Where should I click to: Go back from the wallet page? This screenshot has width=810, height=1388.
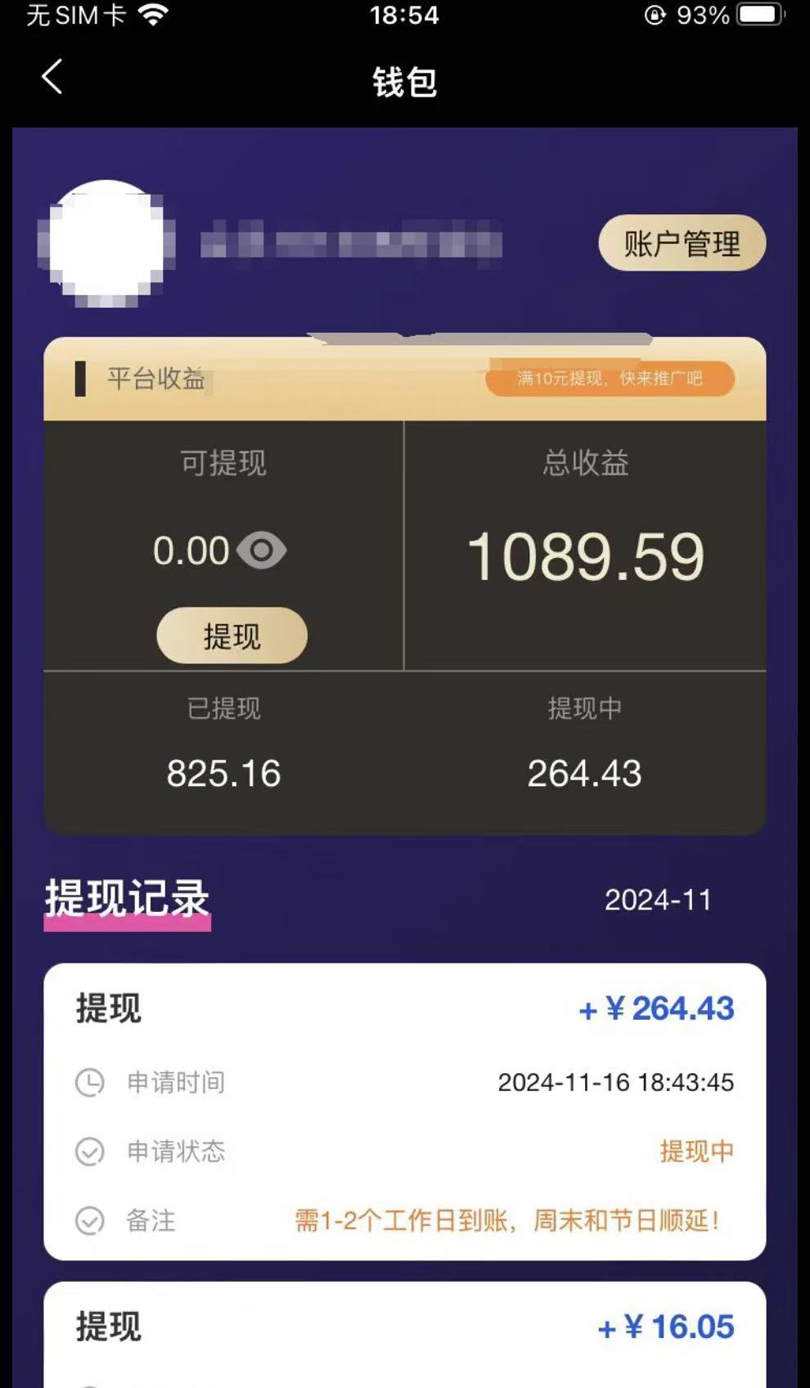(x=52, y=77)
